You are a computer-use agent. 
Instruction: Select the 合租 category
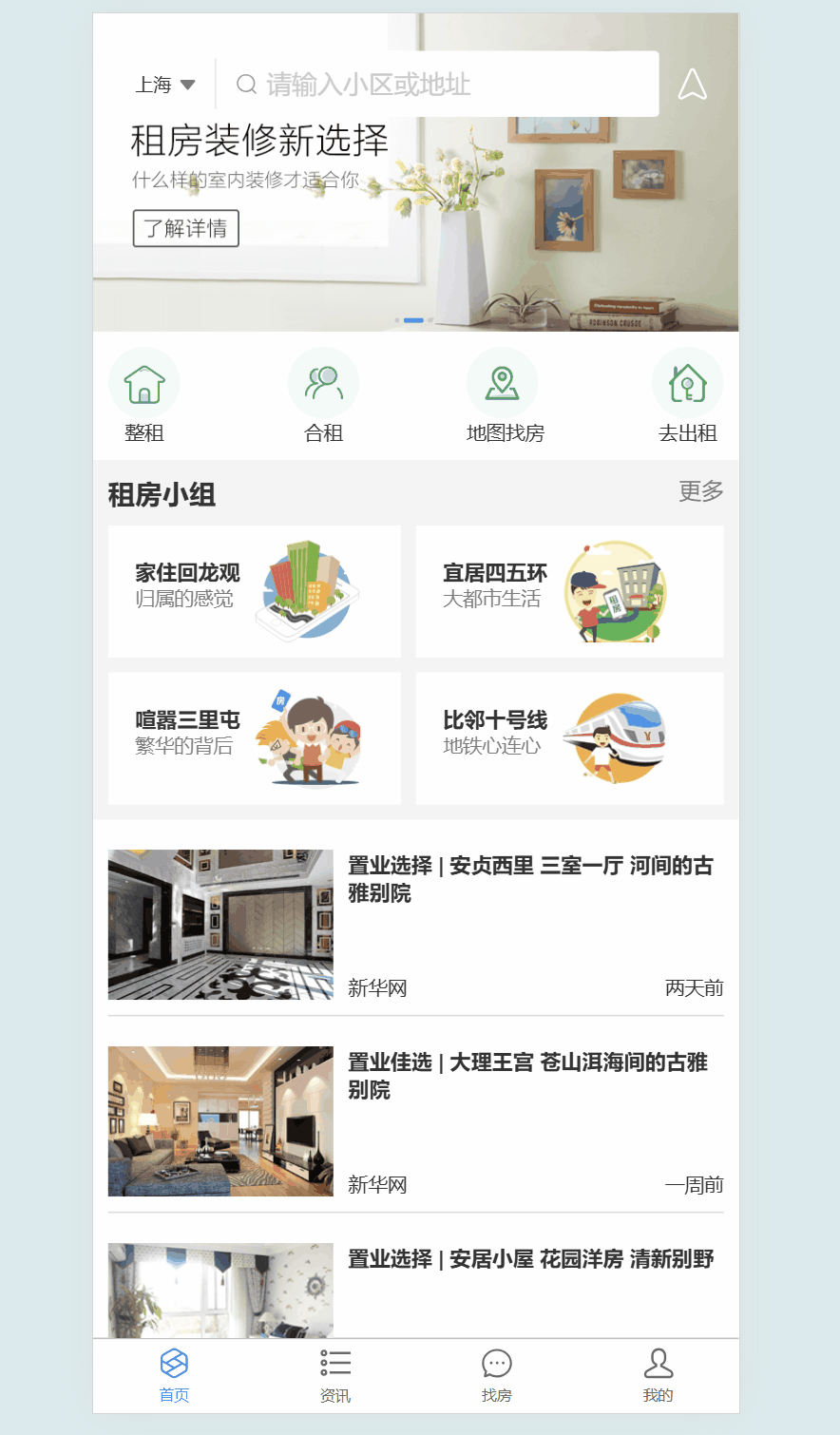(x=323, y=396)
